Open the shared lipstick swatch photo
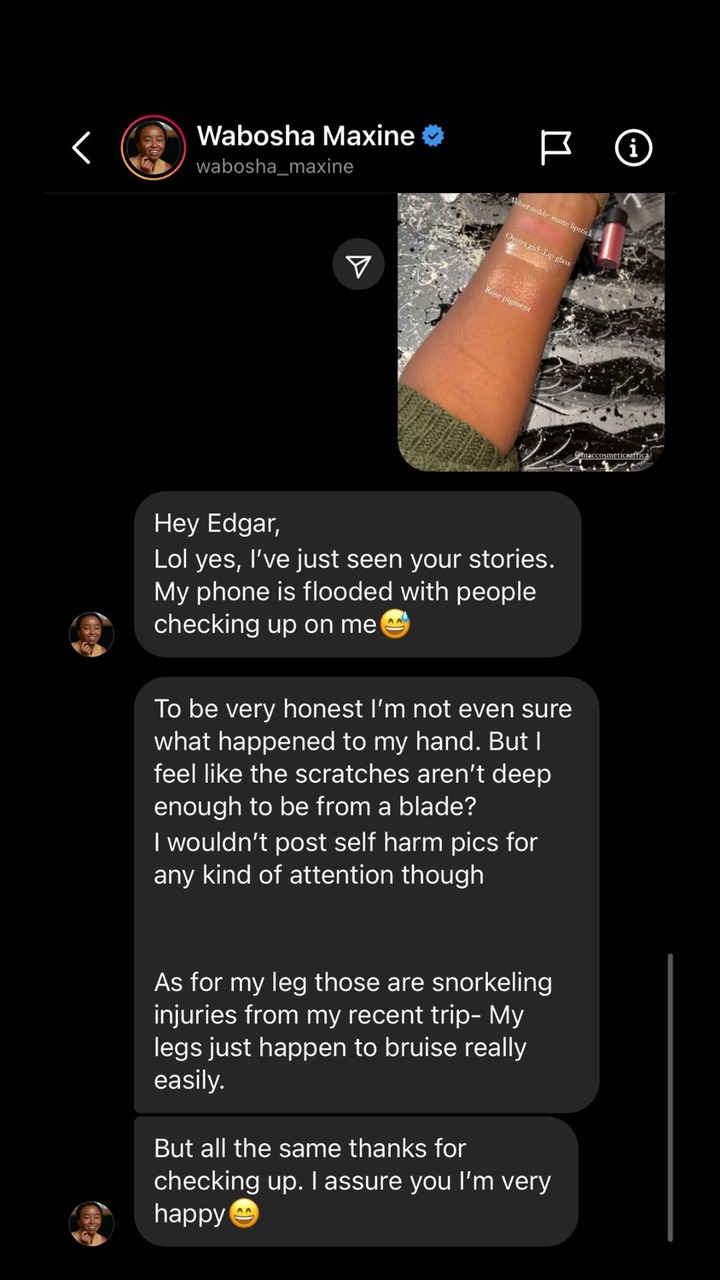 [x=531, y=330]
